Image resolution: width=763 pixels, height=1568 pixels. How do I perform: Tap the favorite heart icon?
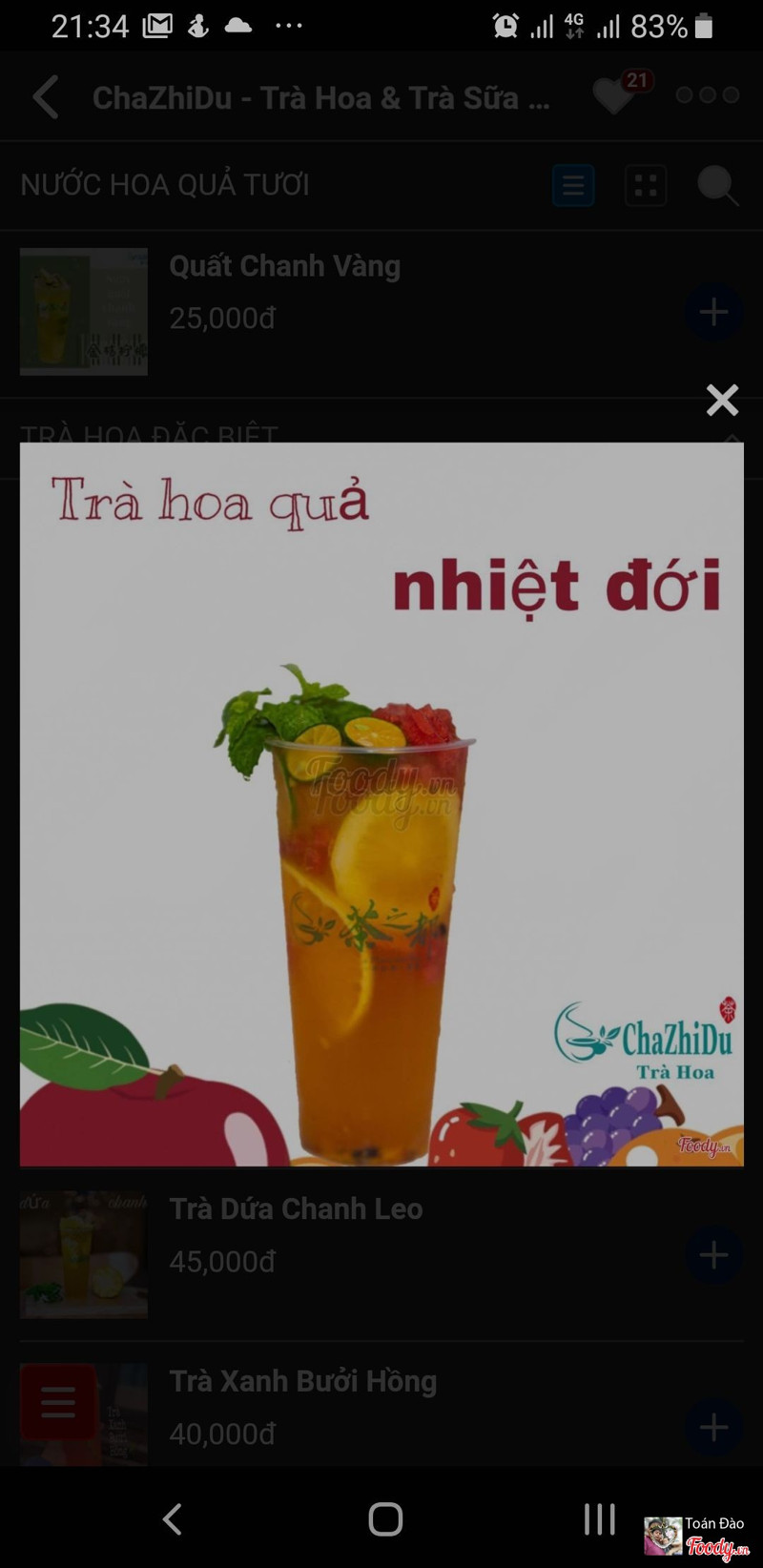(x=613, y=96)
